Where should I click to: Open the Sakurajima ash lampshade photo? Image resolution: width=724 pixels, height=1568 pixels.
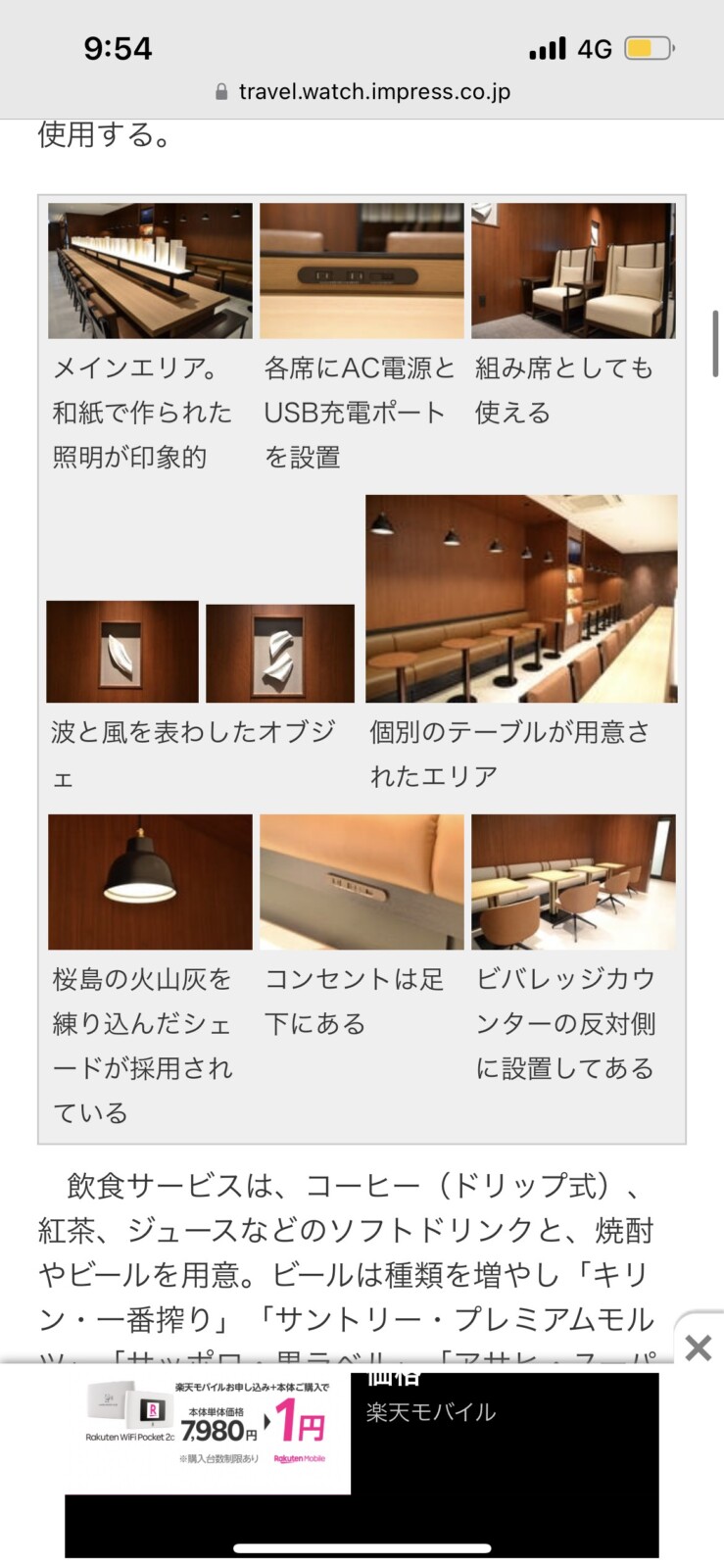click(150, 882)
